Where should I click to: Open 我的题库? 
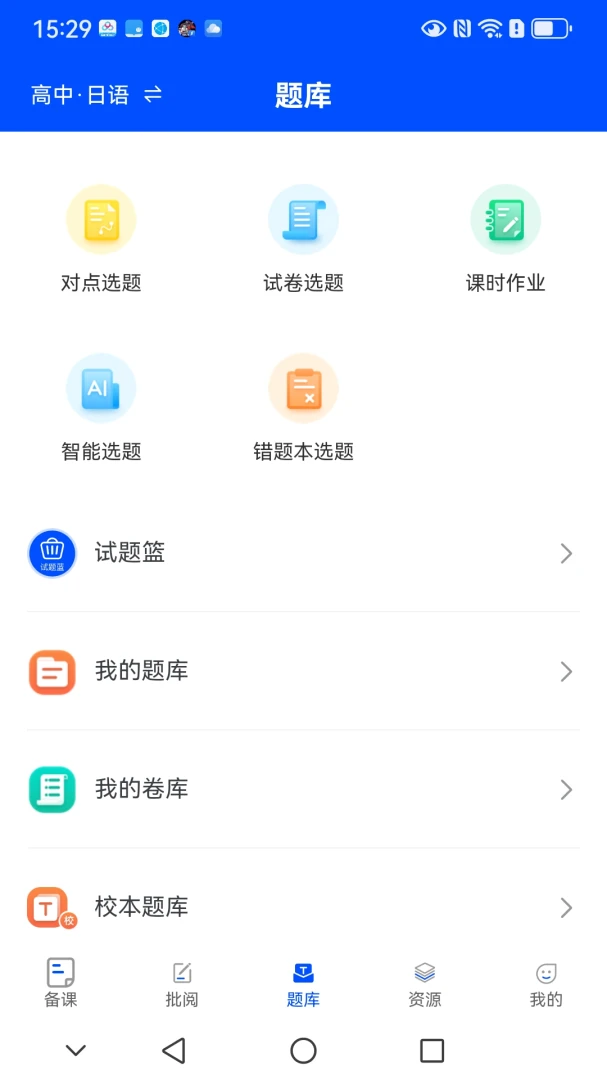click(303, 671)
